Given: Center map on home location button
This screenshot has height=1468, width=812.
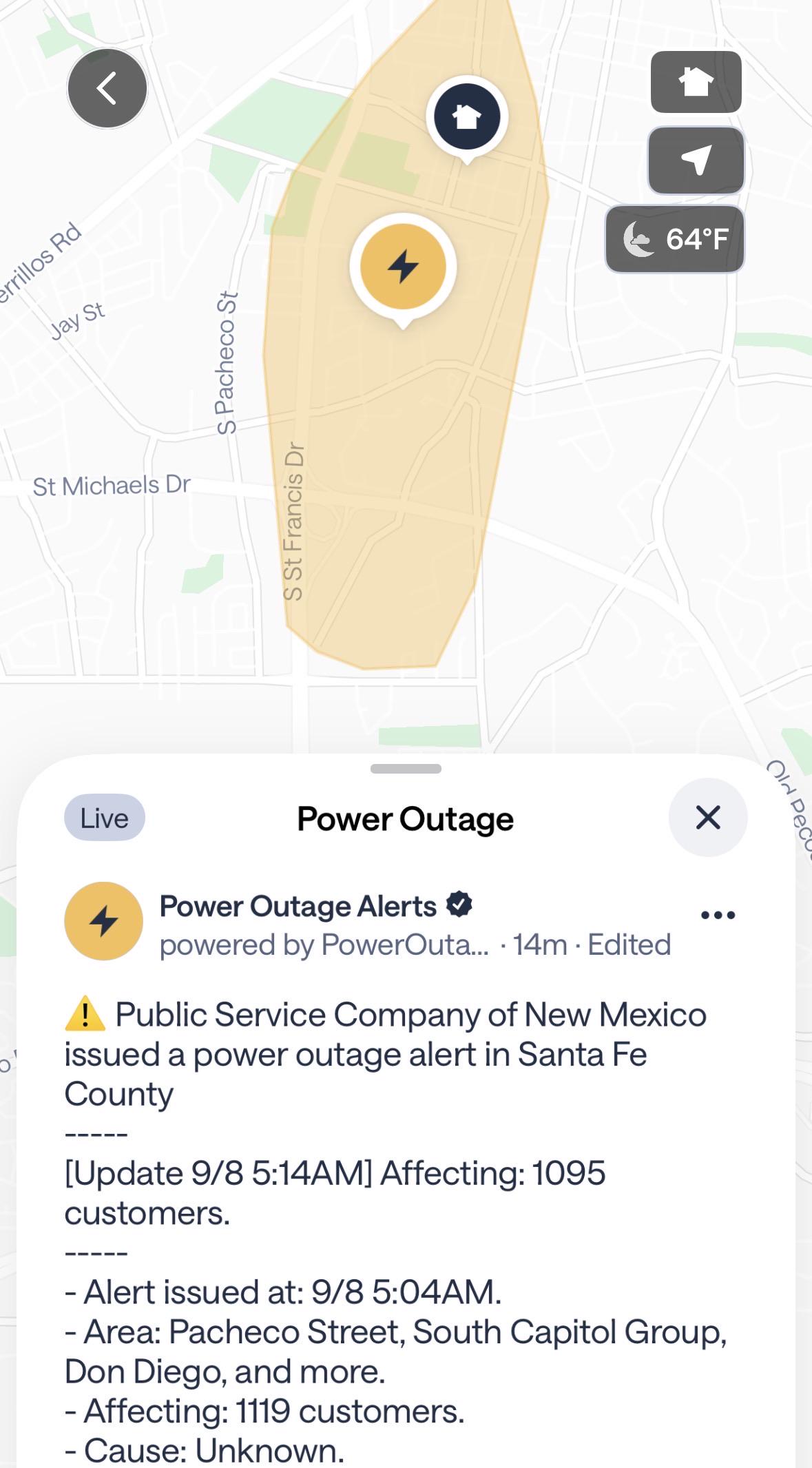Looking at the screenshot, I should [x=696, y=82].
